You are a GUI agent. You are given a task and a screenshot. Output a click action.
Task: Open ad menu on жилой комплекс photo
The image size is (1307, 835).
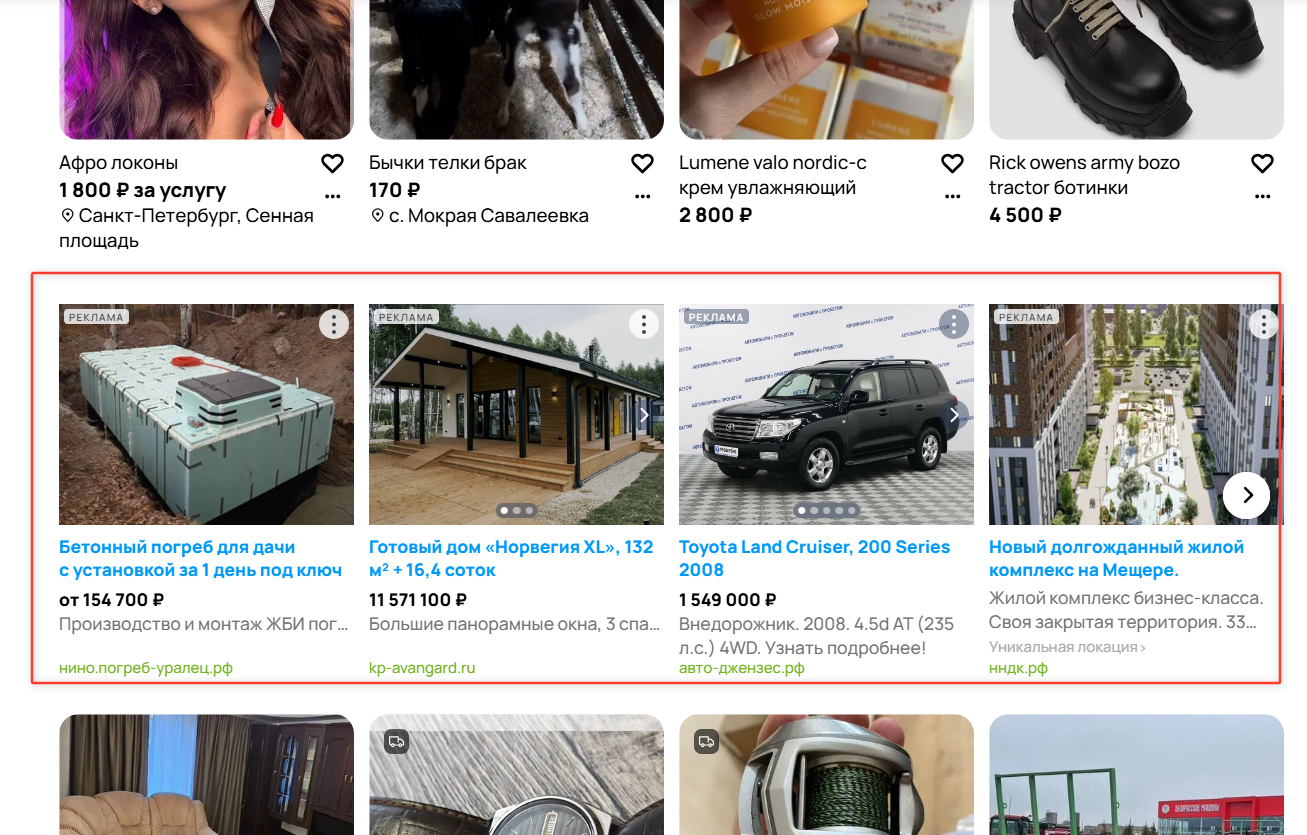(x=1264, y=324)
